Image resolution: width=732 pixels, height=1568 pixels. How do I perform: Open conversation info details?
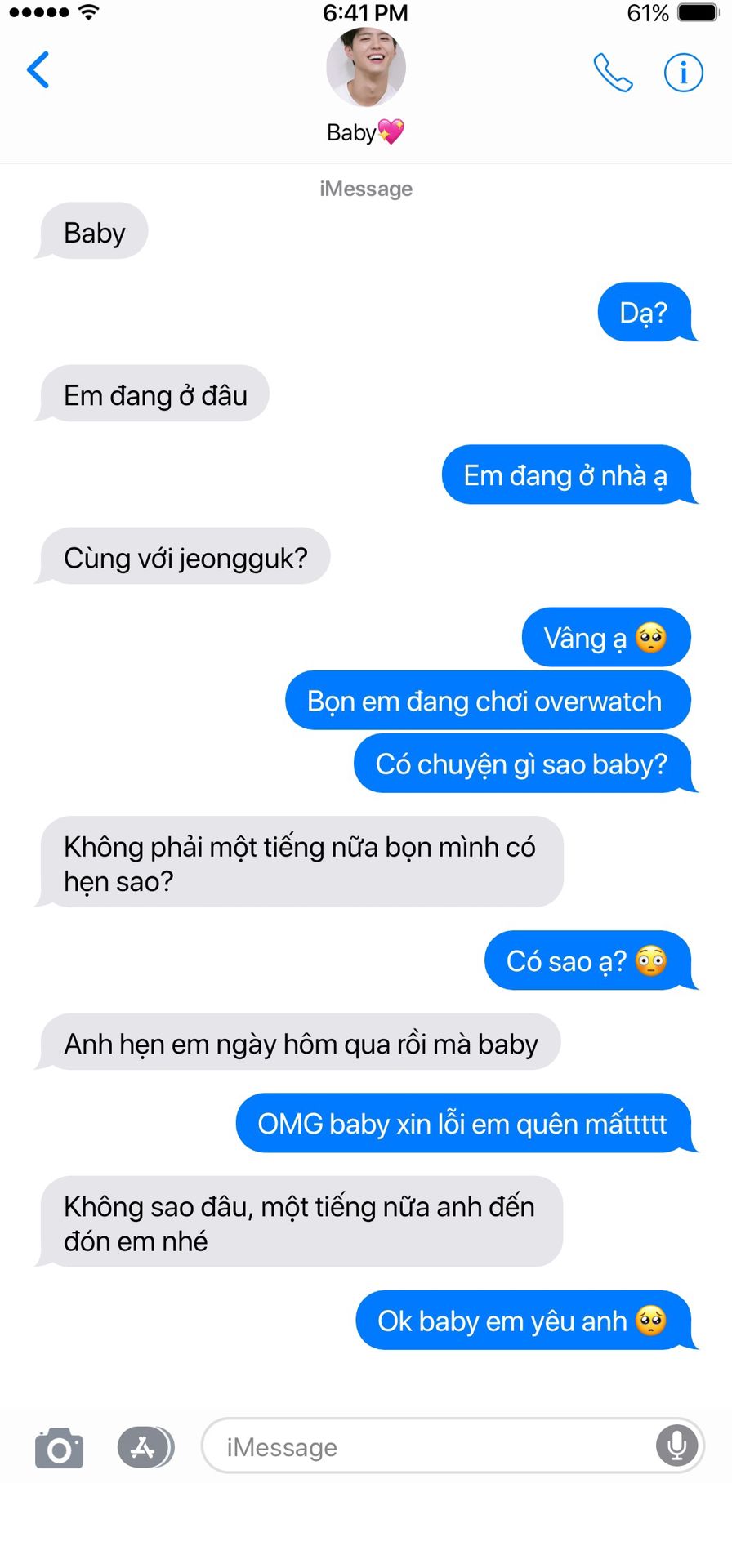[683, 73]
